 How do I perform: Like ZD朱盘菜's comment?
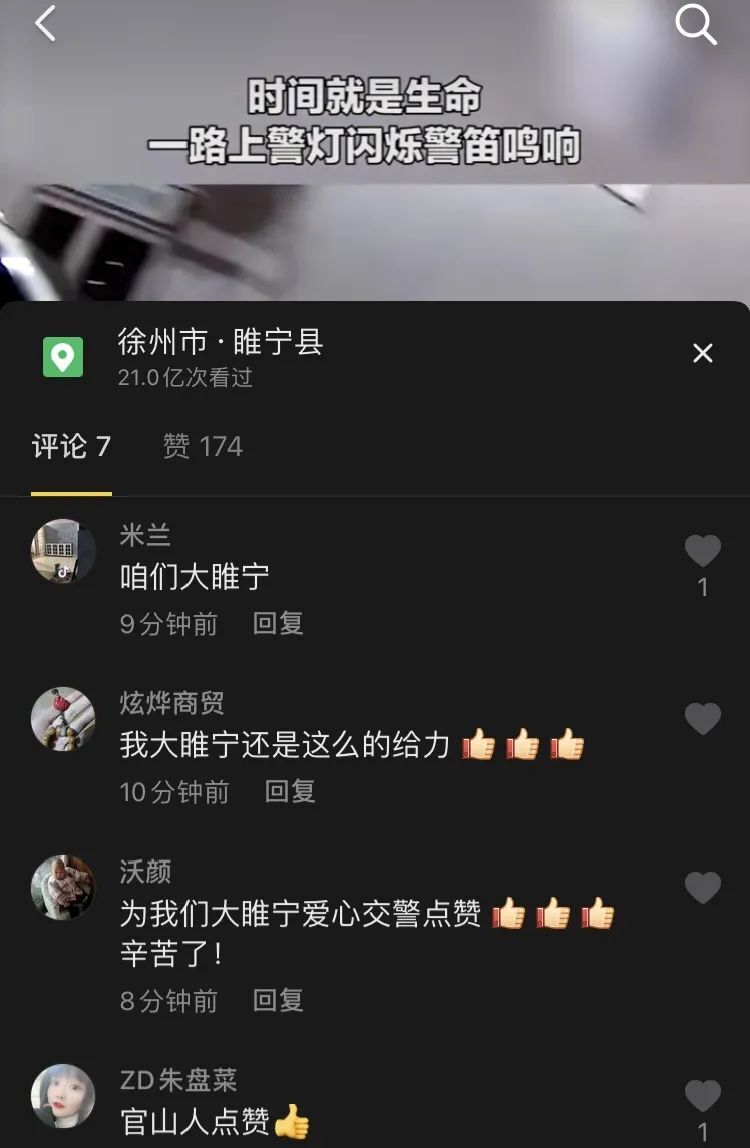coord(703,1097)
